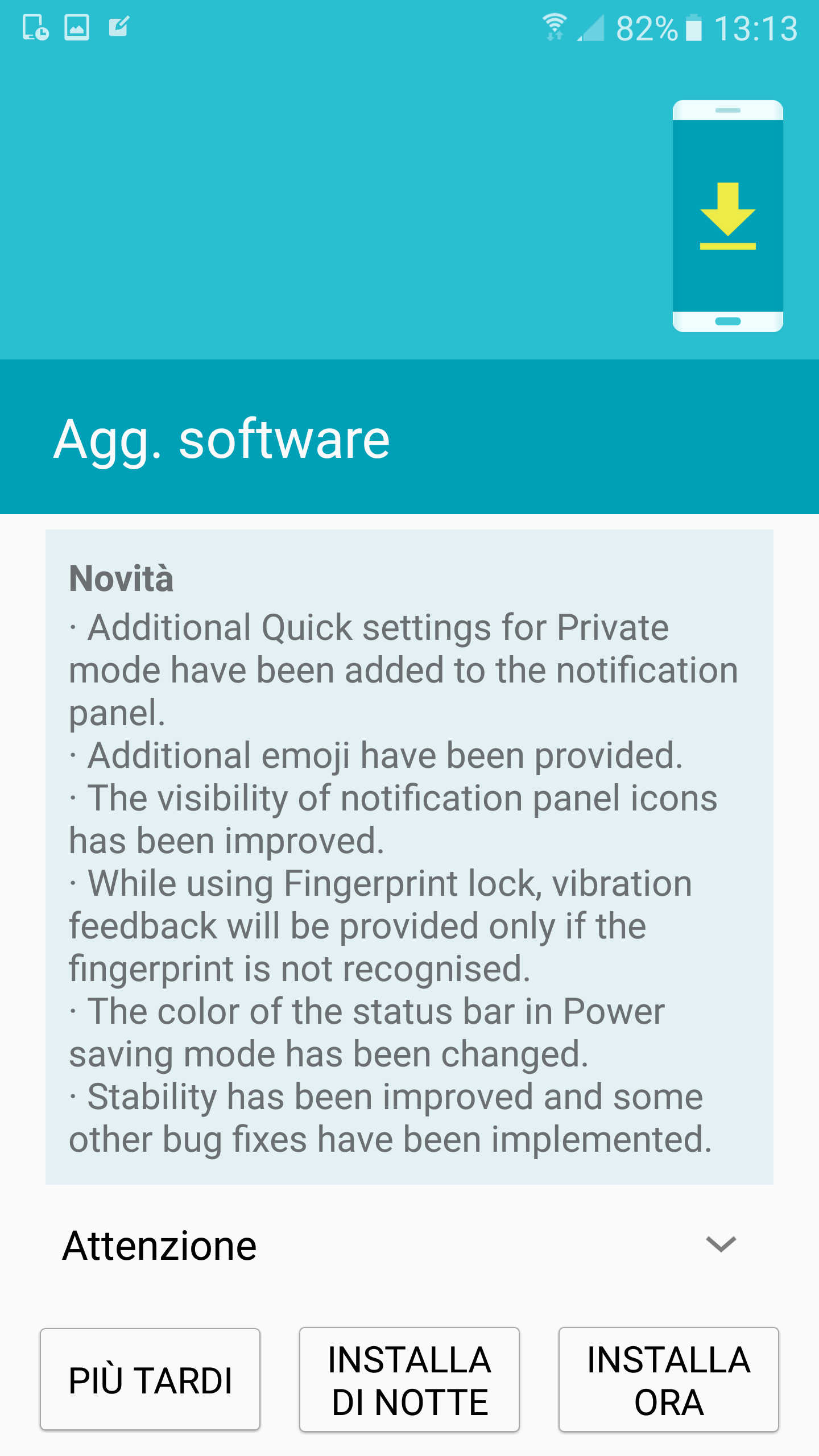
Task: Choose Installa di notte
Action: click(x=409, y=1379)
